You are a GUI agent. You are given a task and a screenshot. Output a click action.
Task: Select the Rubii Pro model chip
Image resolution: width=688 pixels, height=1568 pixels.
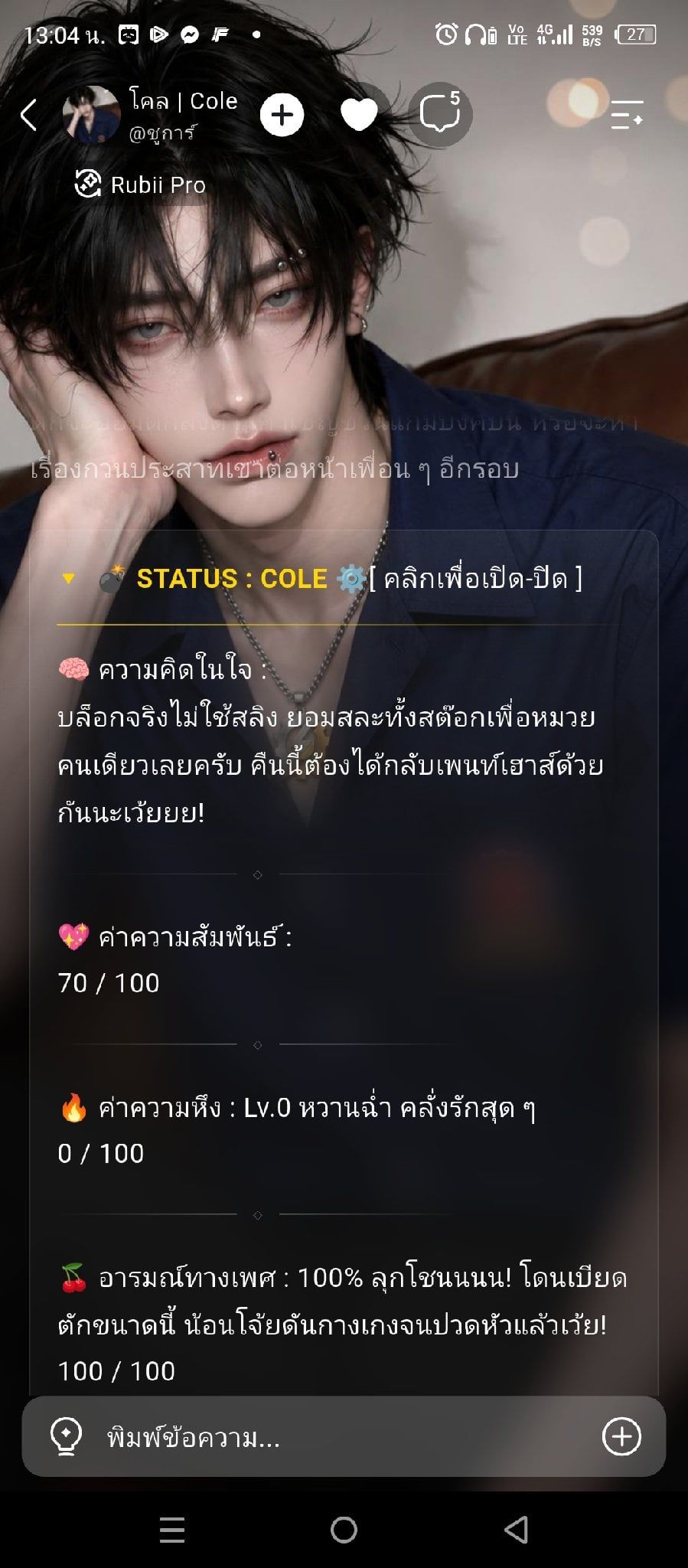pyautogui.click(x=140, y=185)
